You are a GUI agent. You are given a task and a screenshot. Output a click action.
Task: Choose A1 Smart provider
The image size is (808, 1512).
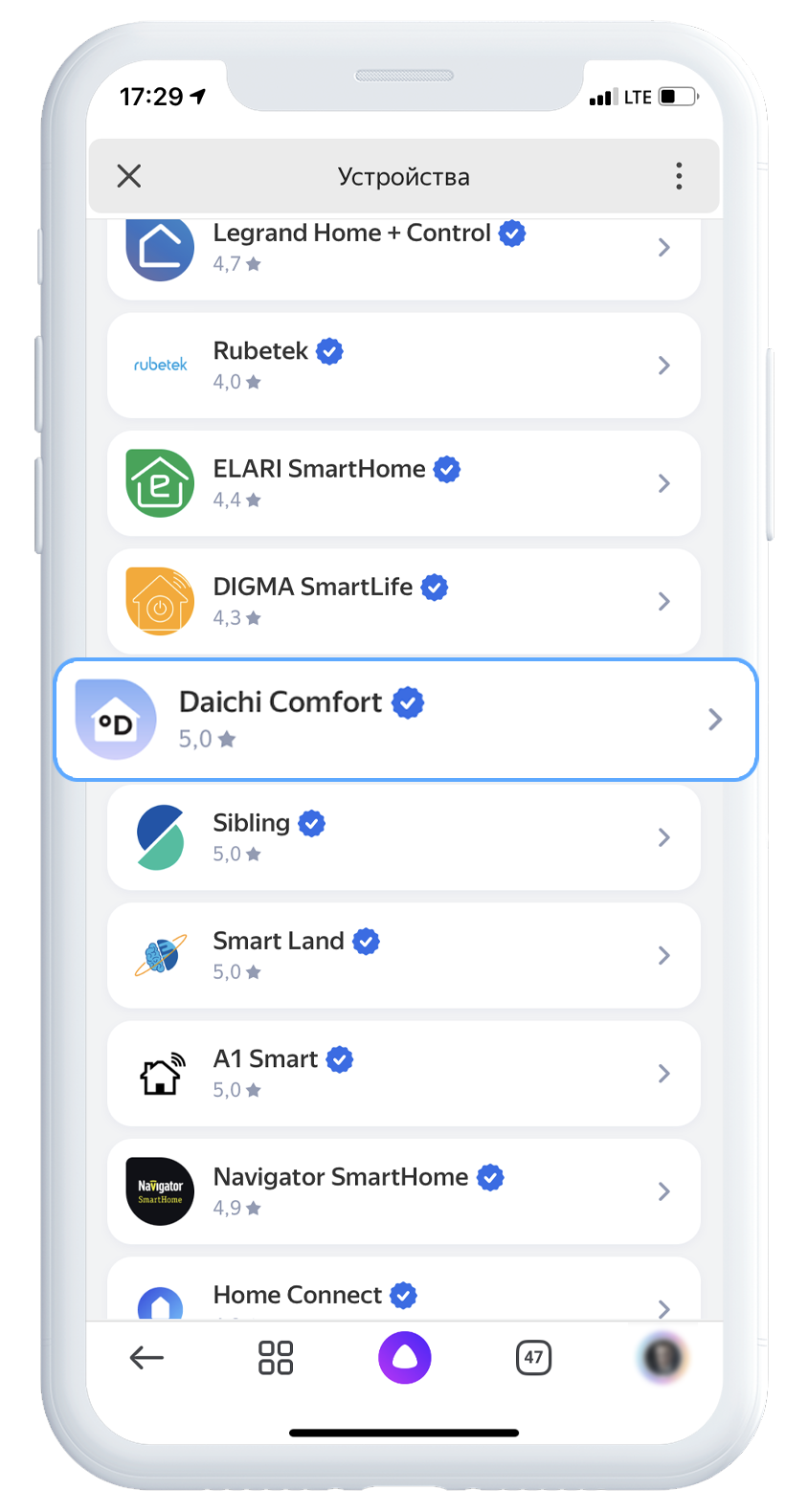[403, 1073]
